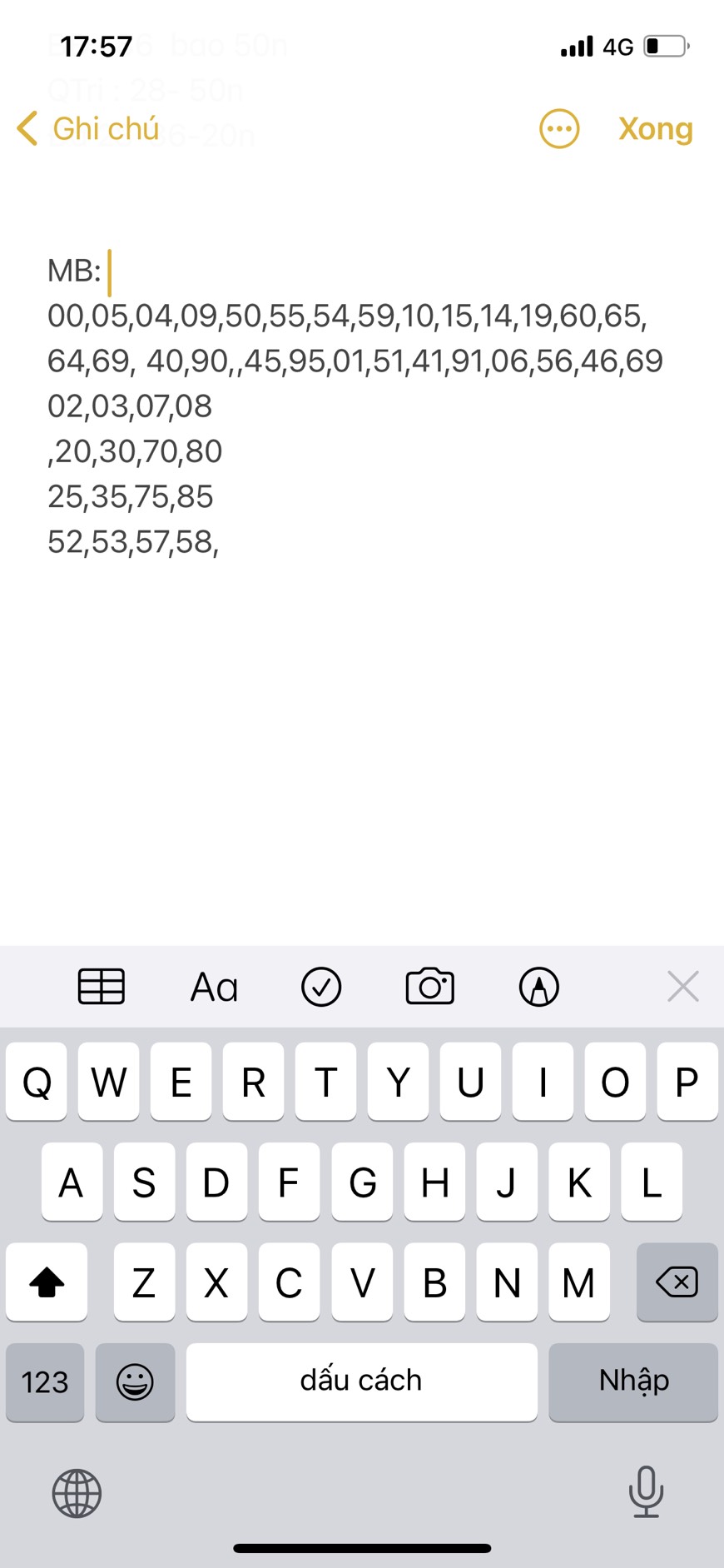This screenshot has width=724, height=1568.
Task: Close the formatting toolbar
Action: pyautogui.click(x=683, y=987)
